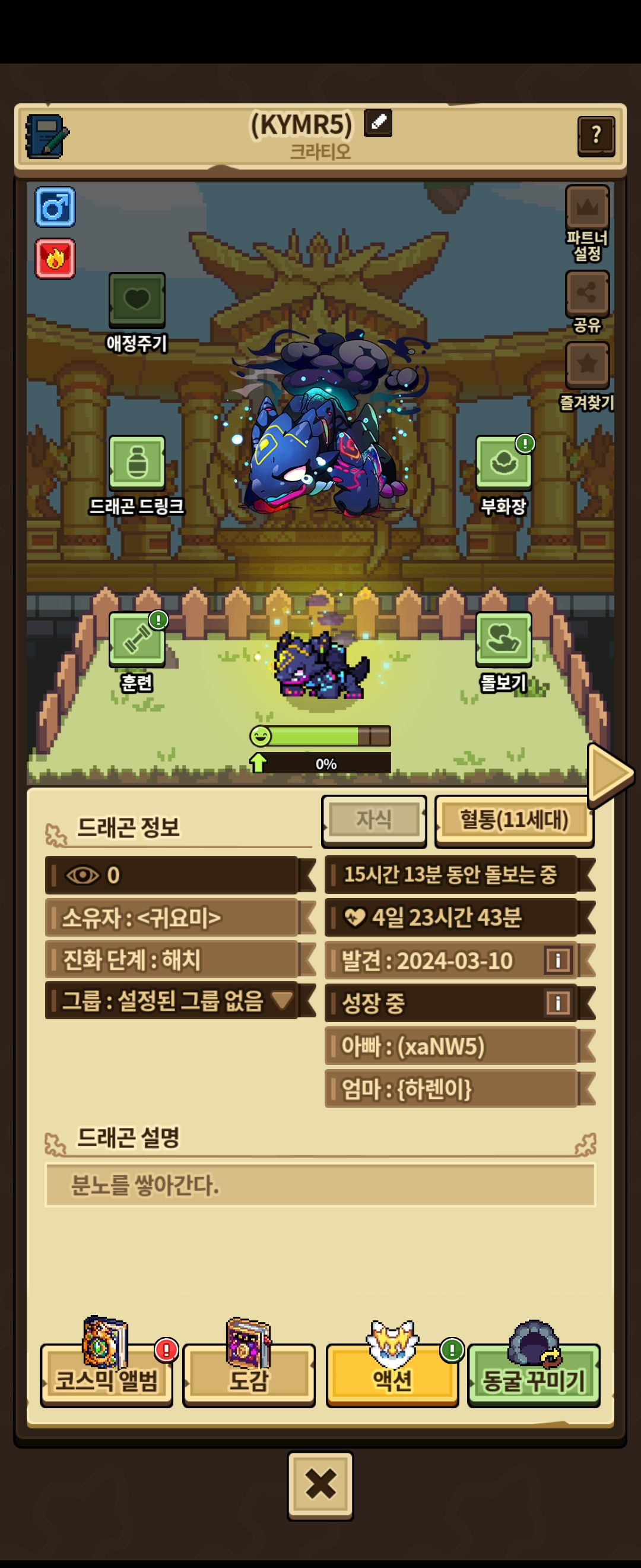Add dragon to 즐겨찾기 favorites
This screenshot has width=641, height=1568.
[x=587, y=377]
